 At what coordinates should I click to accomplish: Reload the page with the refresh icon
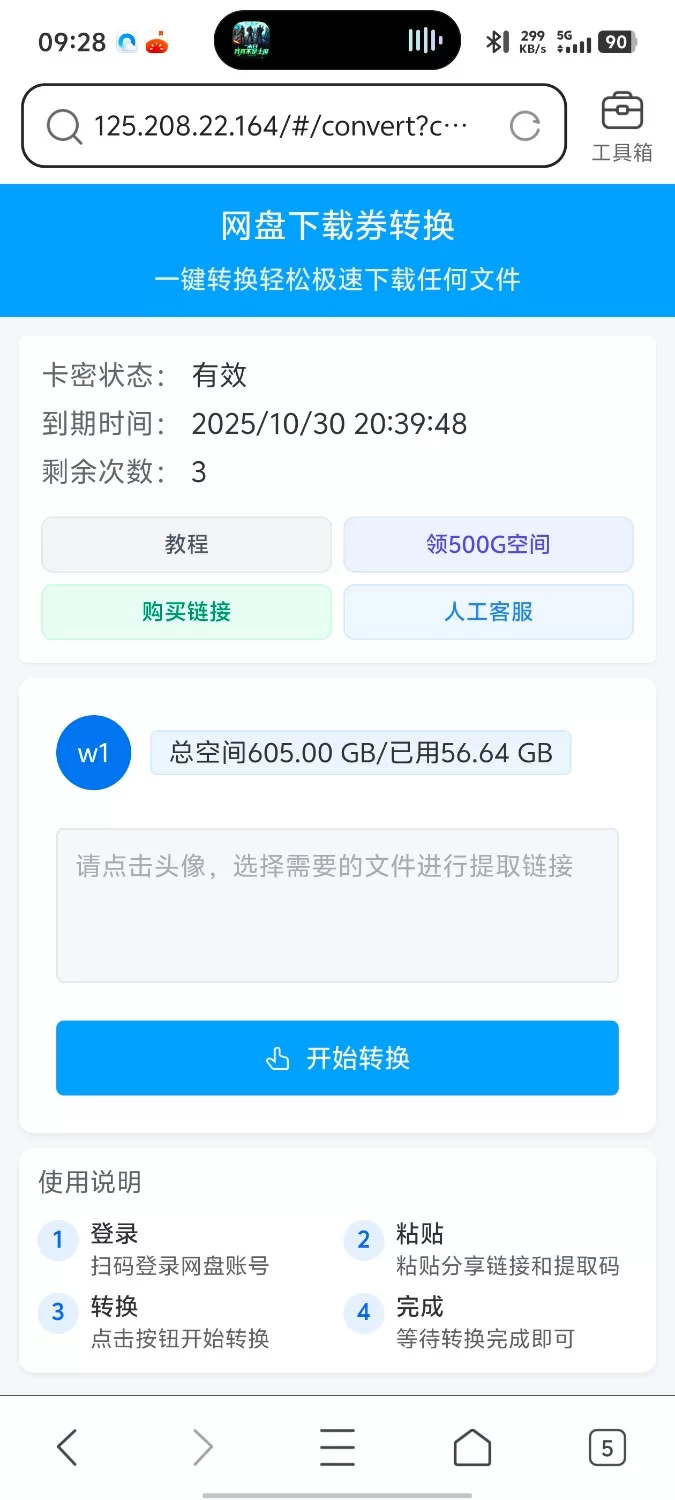click(525, 126)
